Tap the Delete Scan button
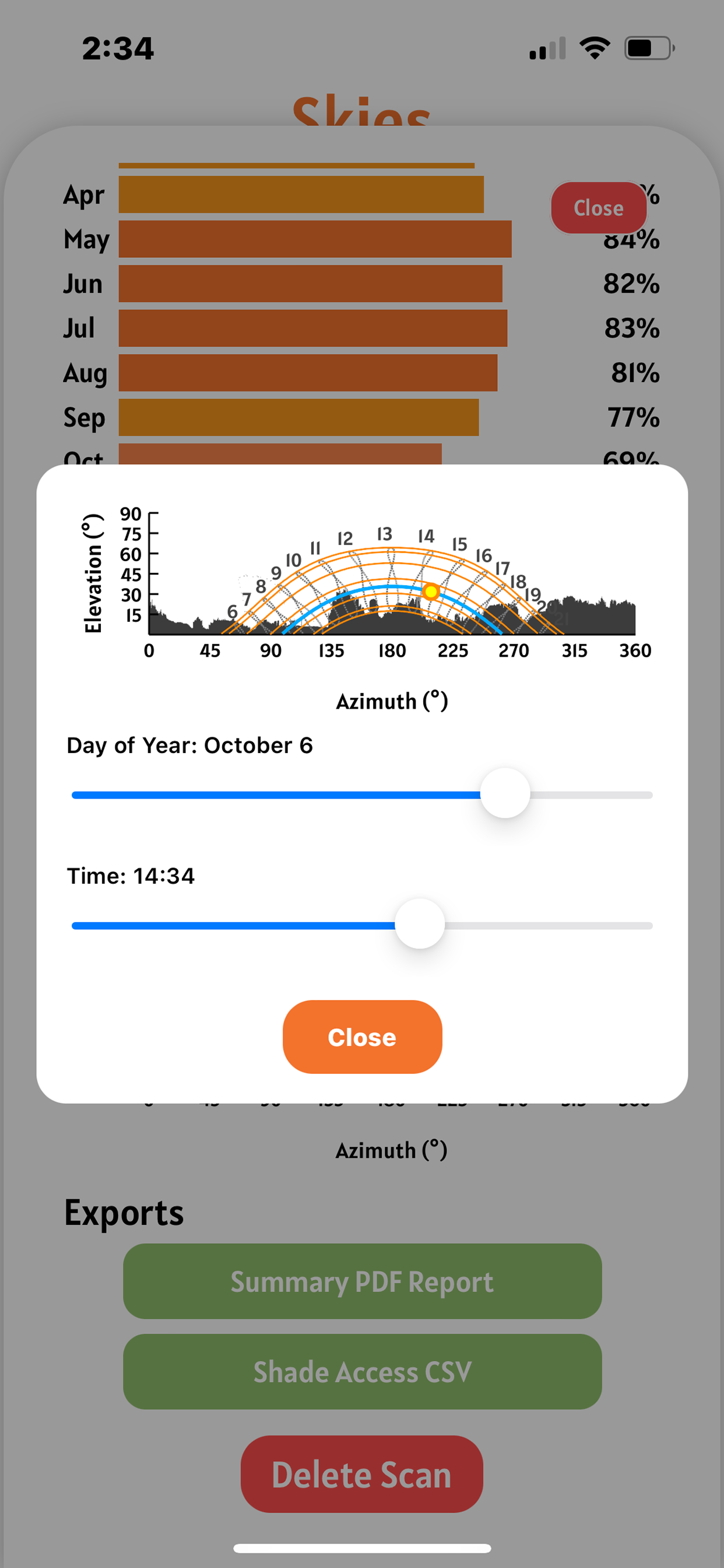The image size is (724, 1568). 362,1475
